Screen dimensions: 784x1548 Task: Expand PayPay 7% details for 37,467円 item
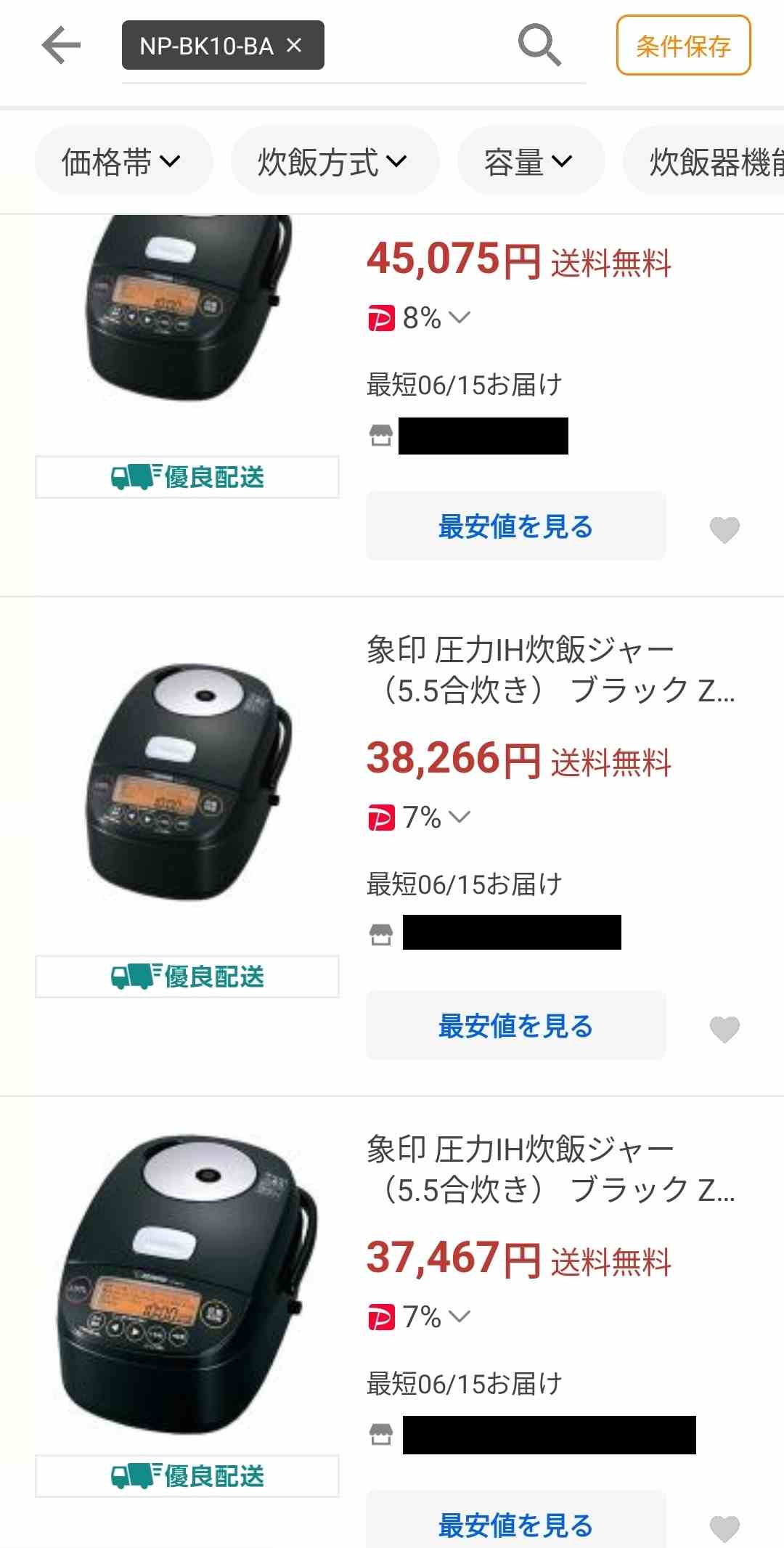click(459, 1316)
